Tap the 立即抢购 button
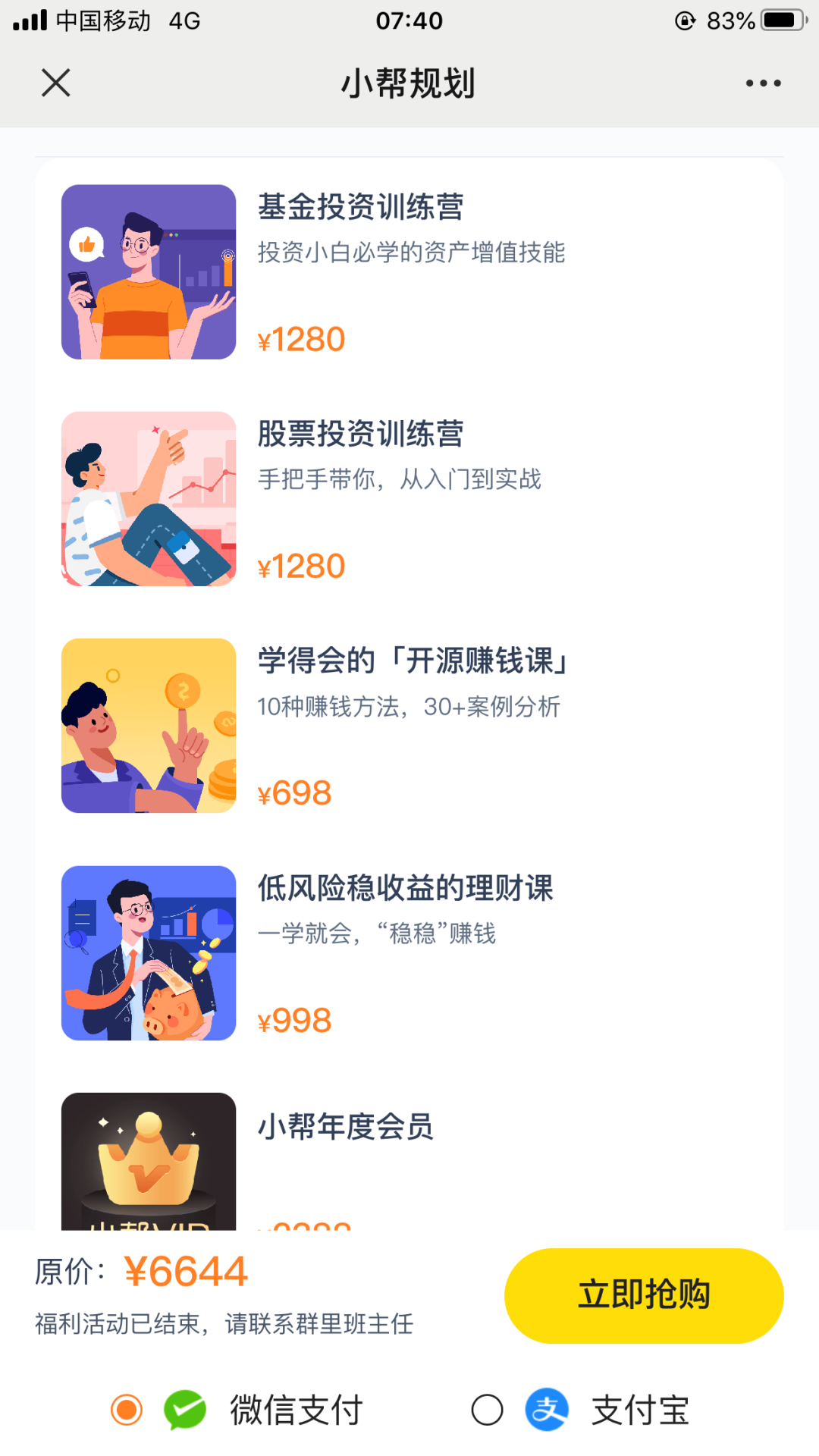Viewport: 819px width, 1456px height. tap(644, 1295)
